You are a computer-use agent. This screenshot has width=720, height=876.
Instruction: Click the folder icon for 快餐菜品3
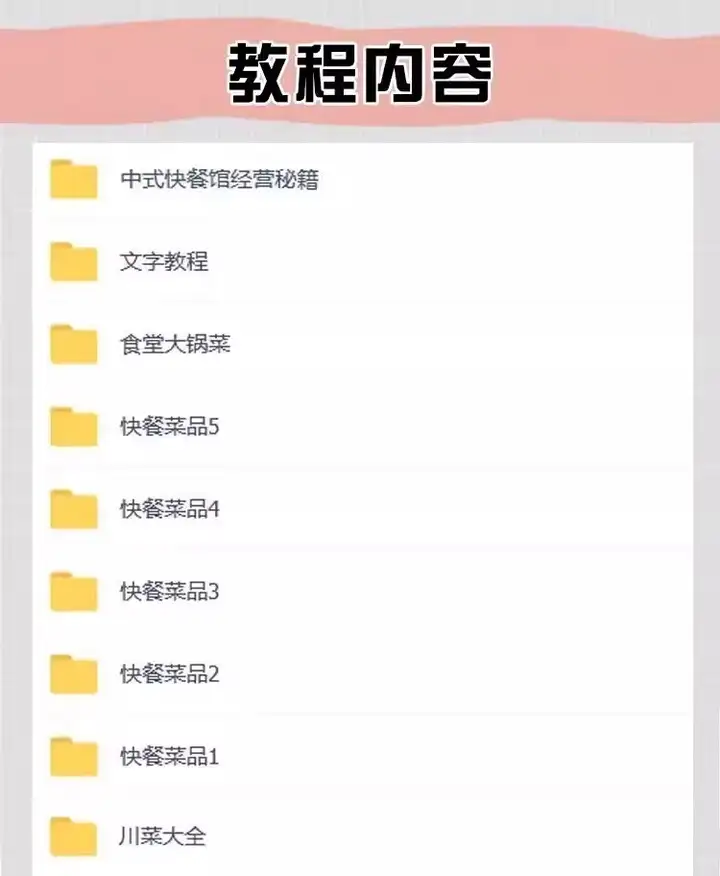[72, 593]
